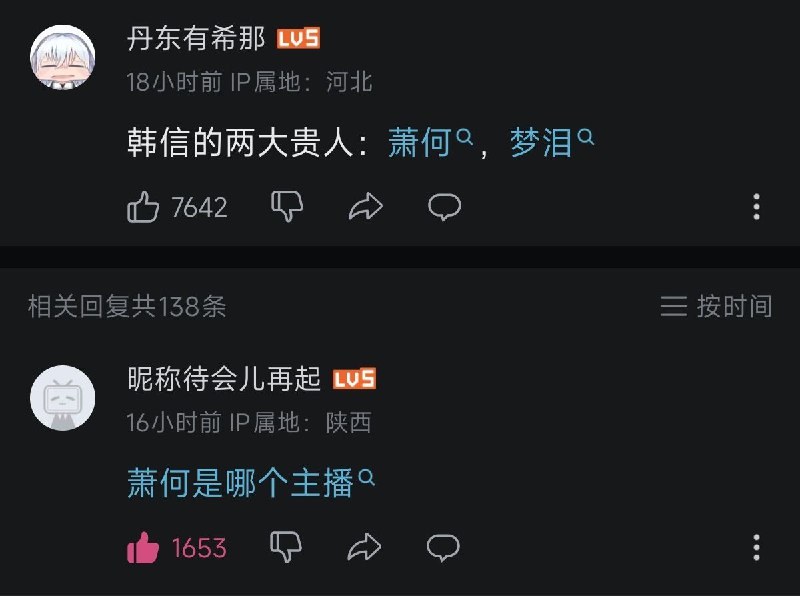Share 昵称待会儿再起's reply
This screenshot has height=596, width=800.
pyautogui.click(x=366, y=547)
